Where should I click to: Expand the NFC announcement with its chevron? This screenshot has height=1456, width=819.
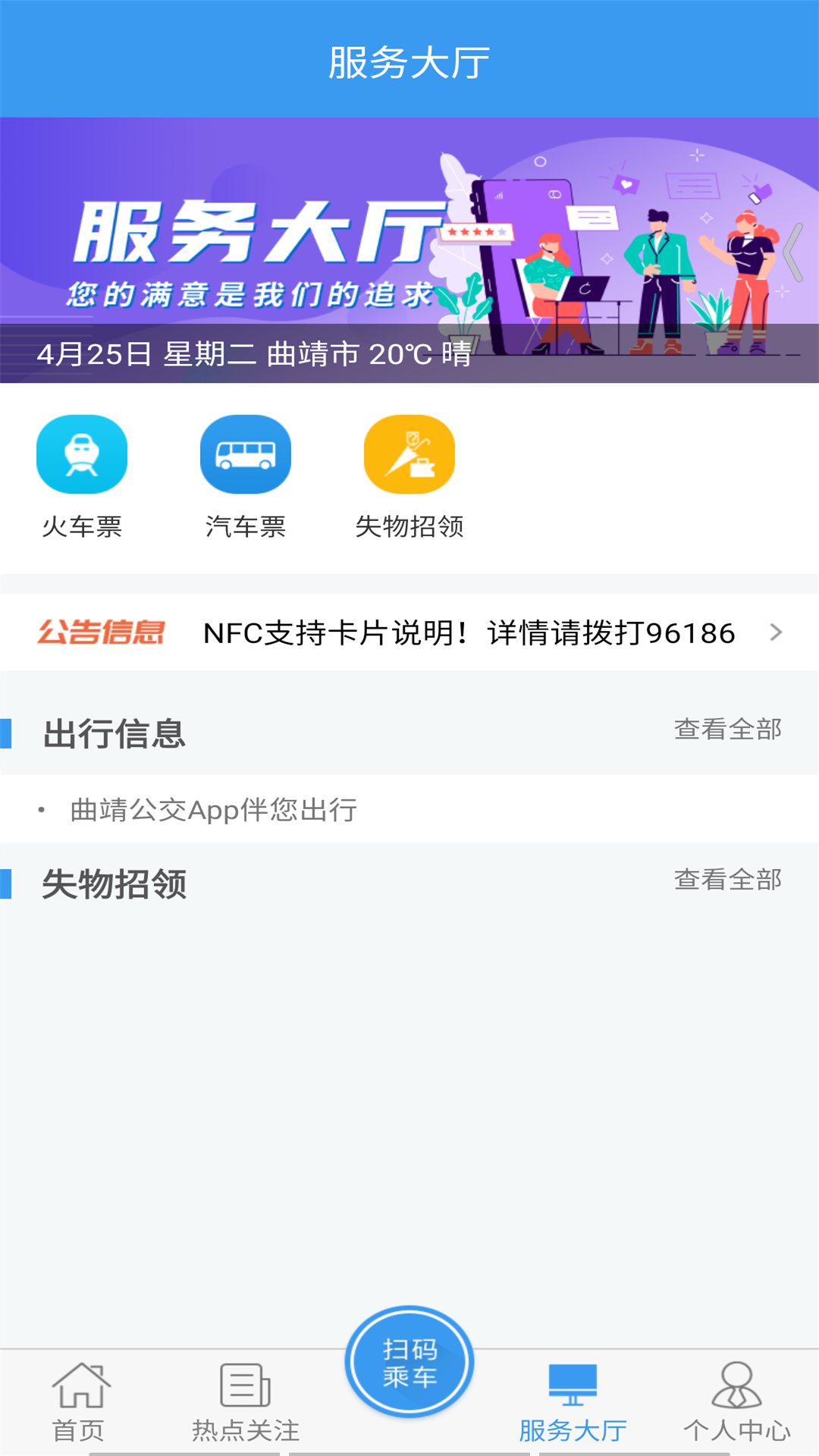[775, 632]
